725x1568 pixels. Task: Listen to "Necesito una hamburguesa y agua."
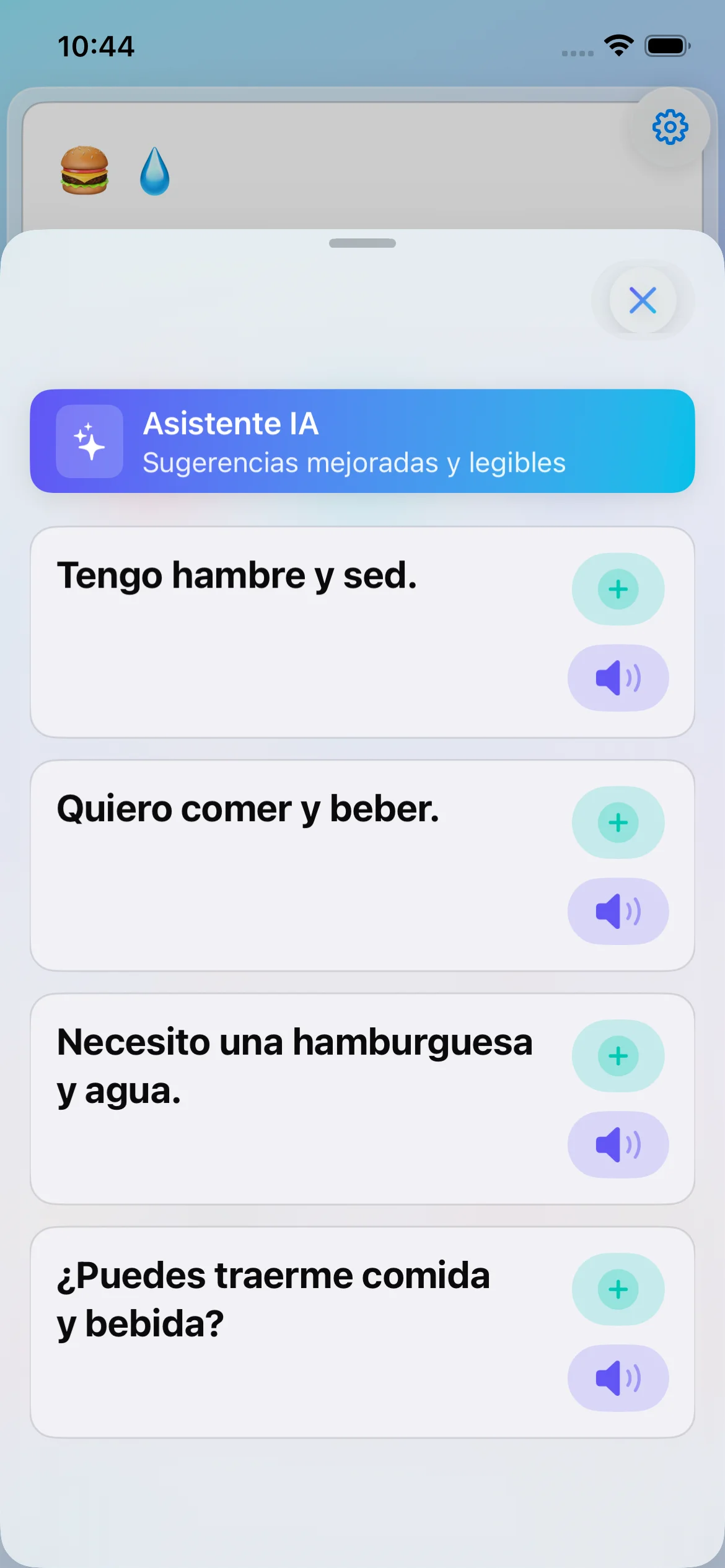(618, 1144)
